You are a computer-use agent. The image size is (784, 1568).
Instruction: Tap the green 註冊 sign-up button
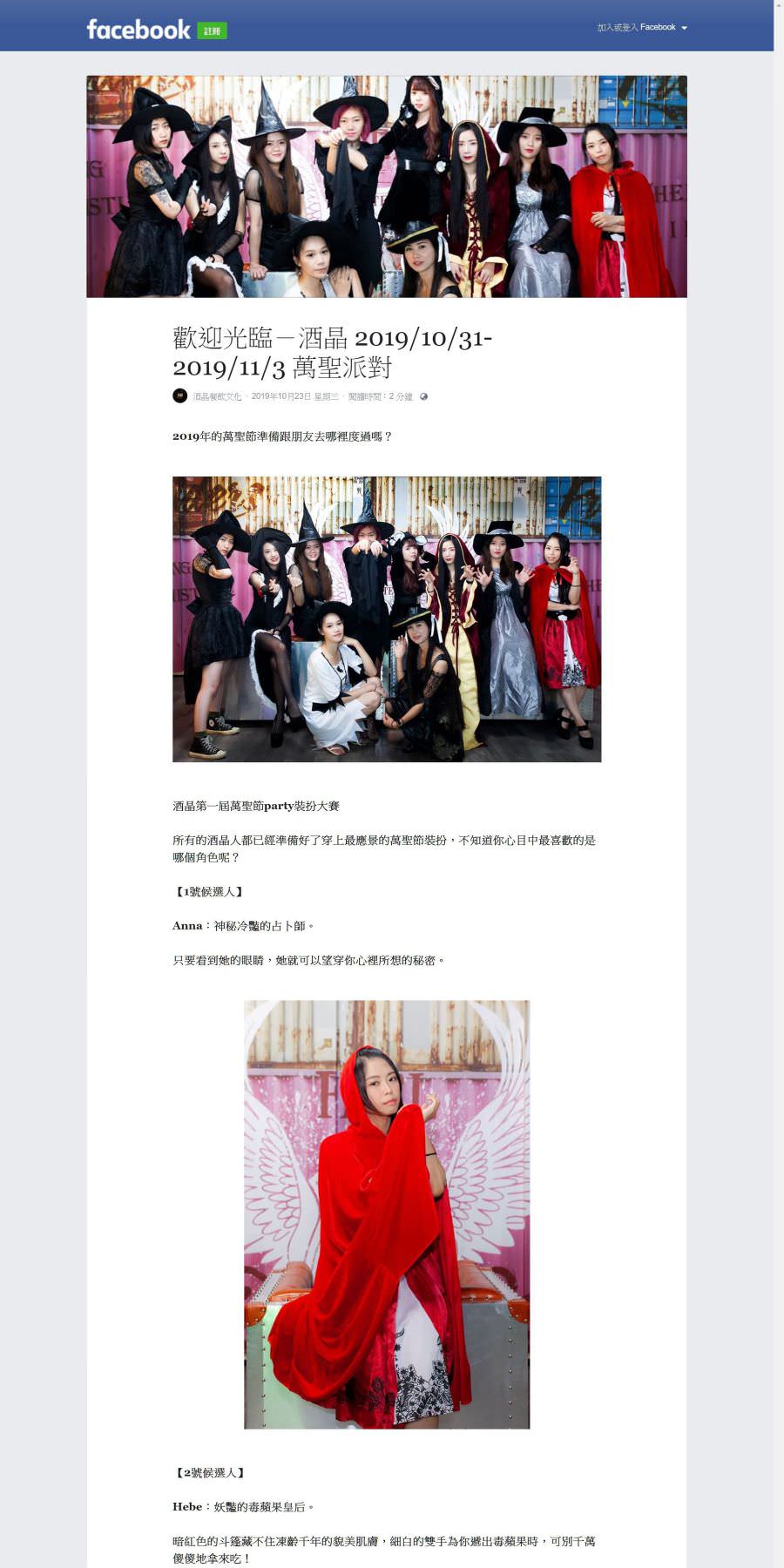click(212, 30)
